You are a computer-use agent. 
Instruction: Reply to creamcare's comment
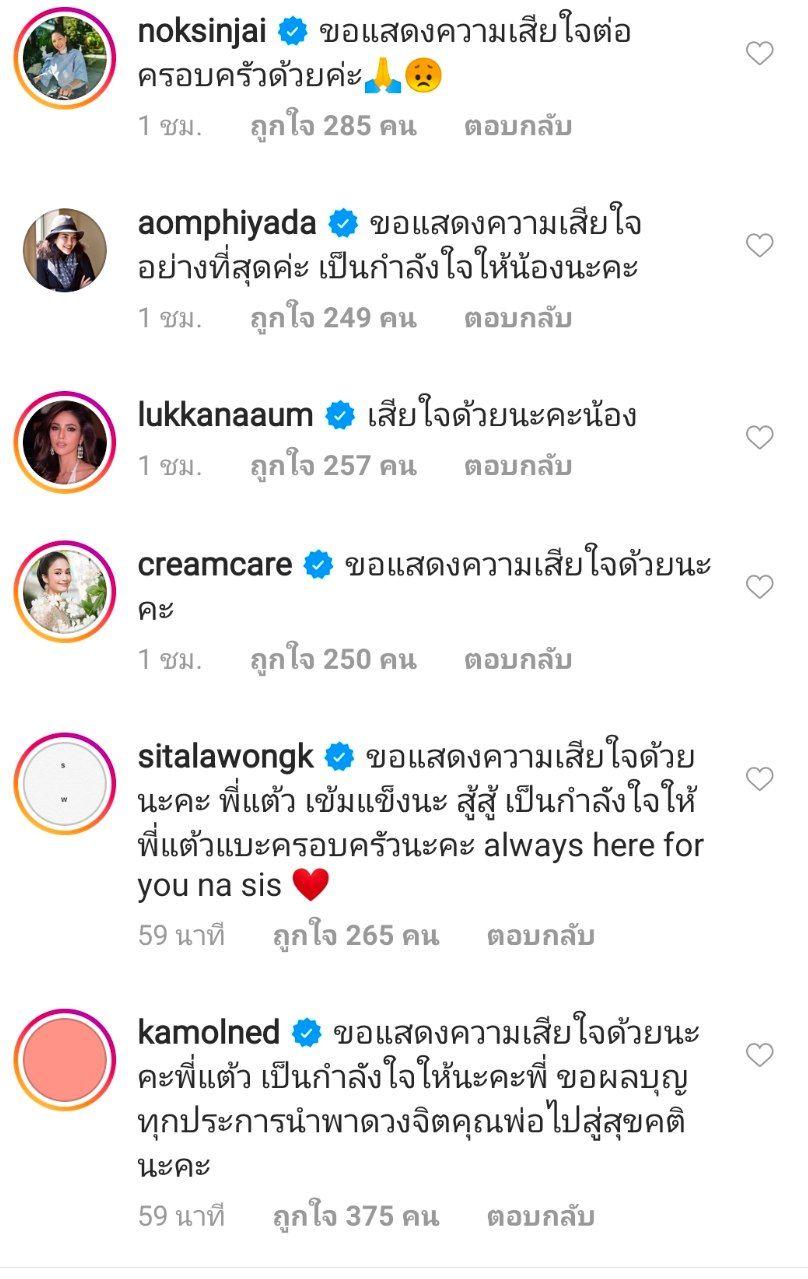[x=517, y=661]
